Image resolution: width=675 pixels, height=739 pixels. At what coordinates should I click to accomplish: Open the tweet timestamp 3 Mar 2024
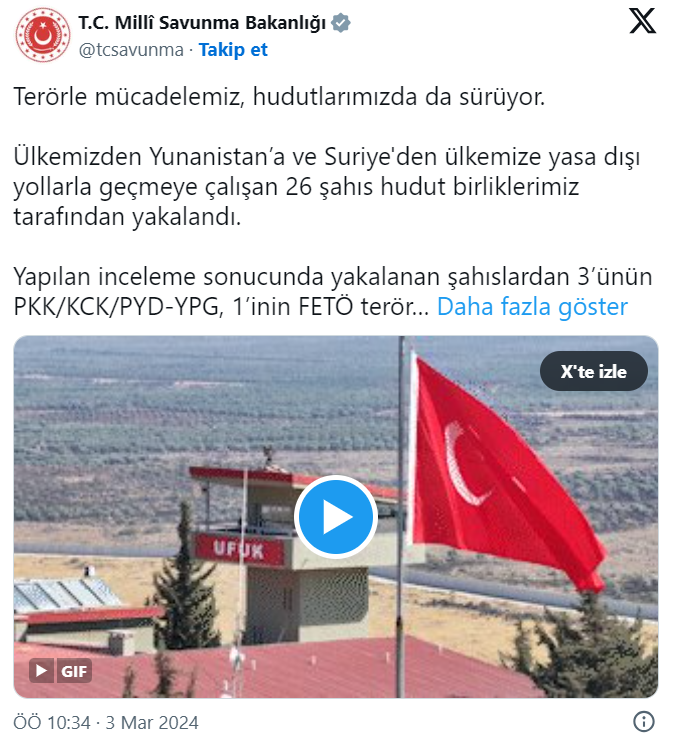point(105,722)
